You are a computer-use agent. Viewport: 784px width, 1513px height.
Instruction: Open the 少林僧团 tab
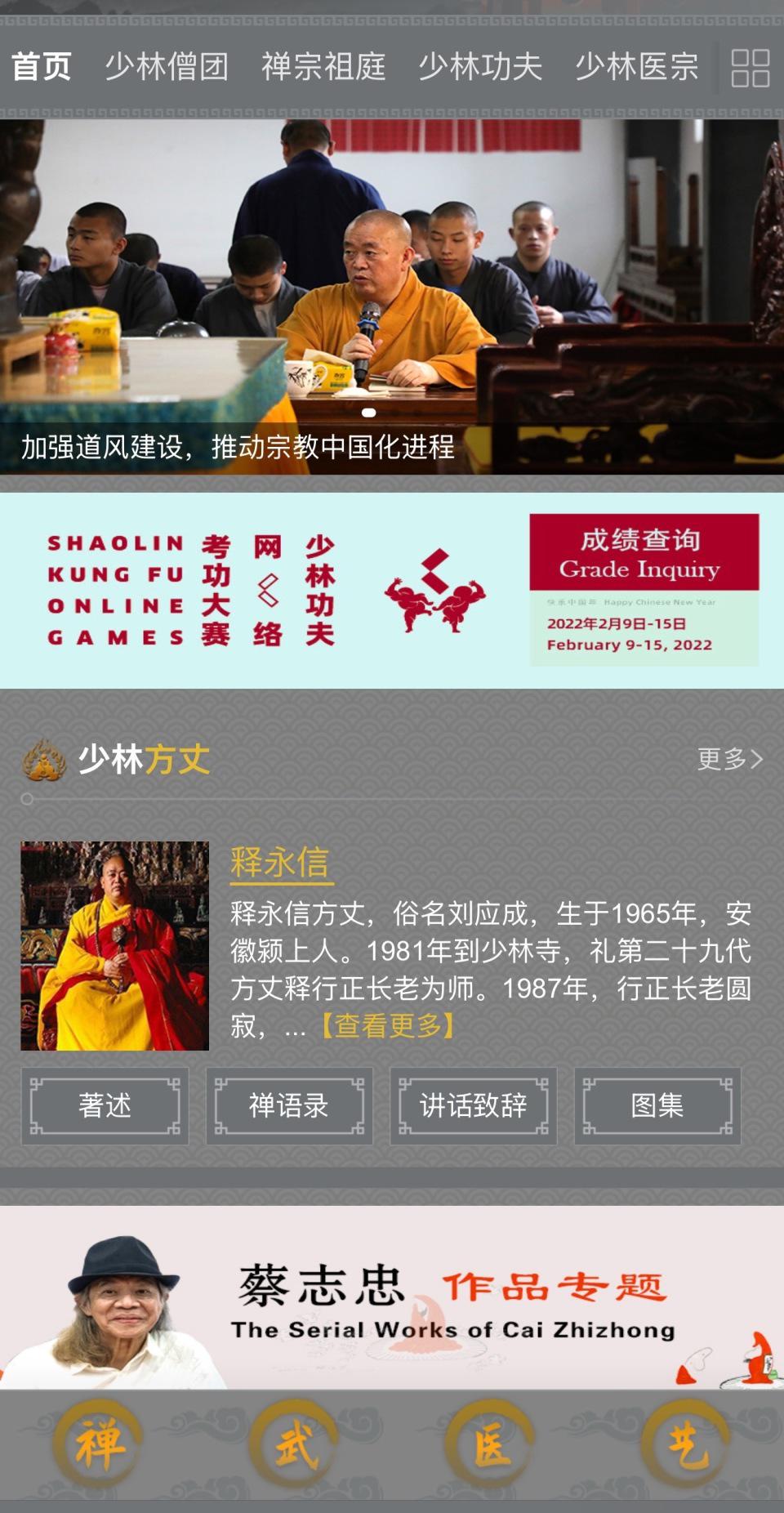(x=167, y=67)
